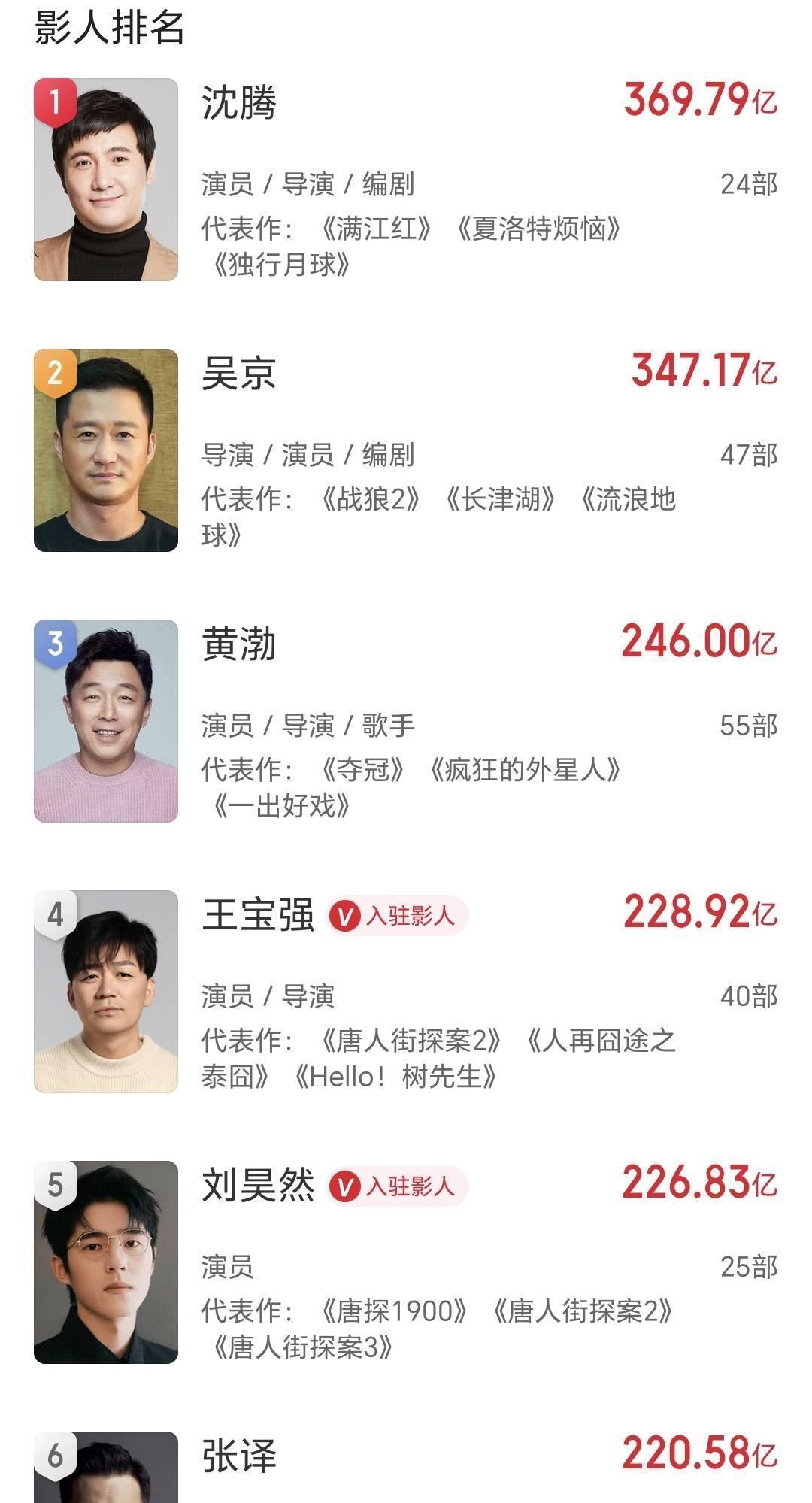Open 吴京's ranking entry
Viewport: 812px width, 1503px height.
coord(239,374)
